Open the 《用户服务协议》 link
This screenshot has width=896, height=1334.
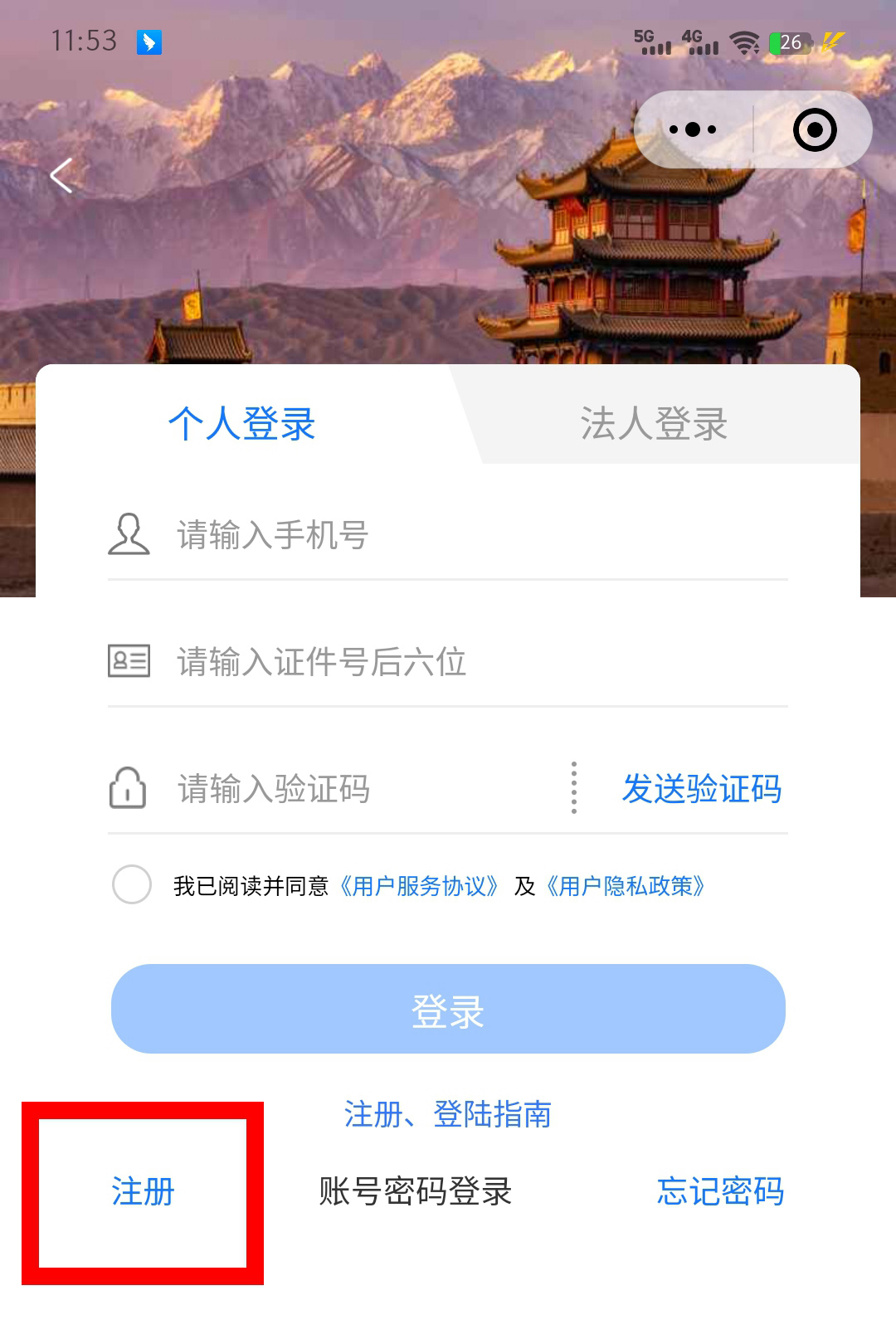click(x=419, y=886)
